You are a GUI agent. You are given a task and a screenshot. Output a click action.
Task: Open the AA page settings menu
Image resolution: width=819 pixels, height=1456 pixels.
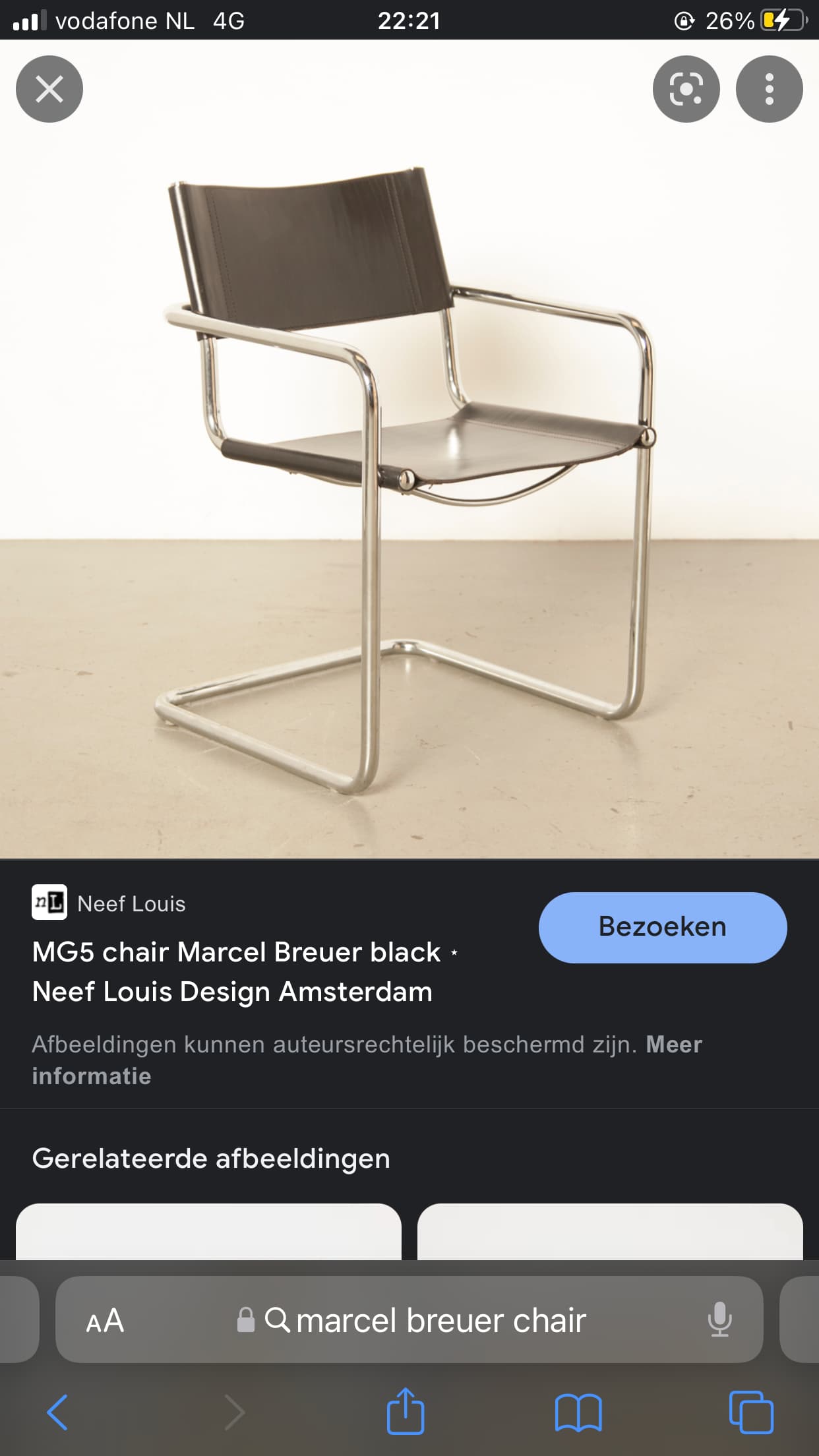pyautogui.click(x=105, y=1320)
